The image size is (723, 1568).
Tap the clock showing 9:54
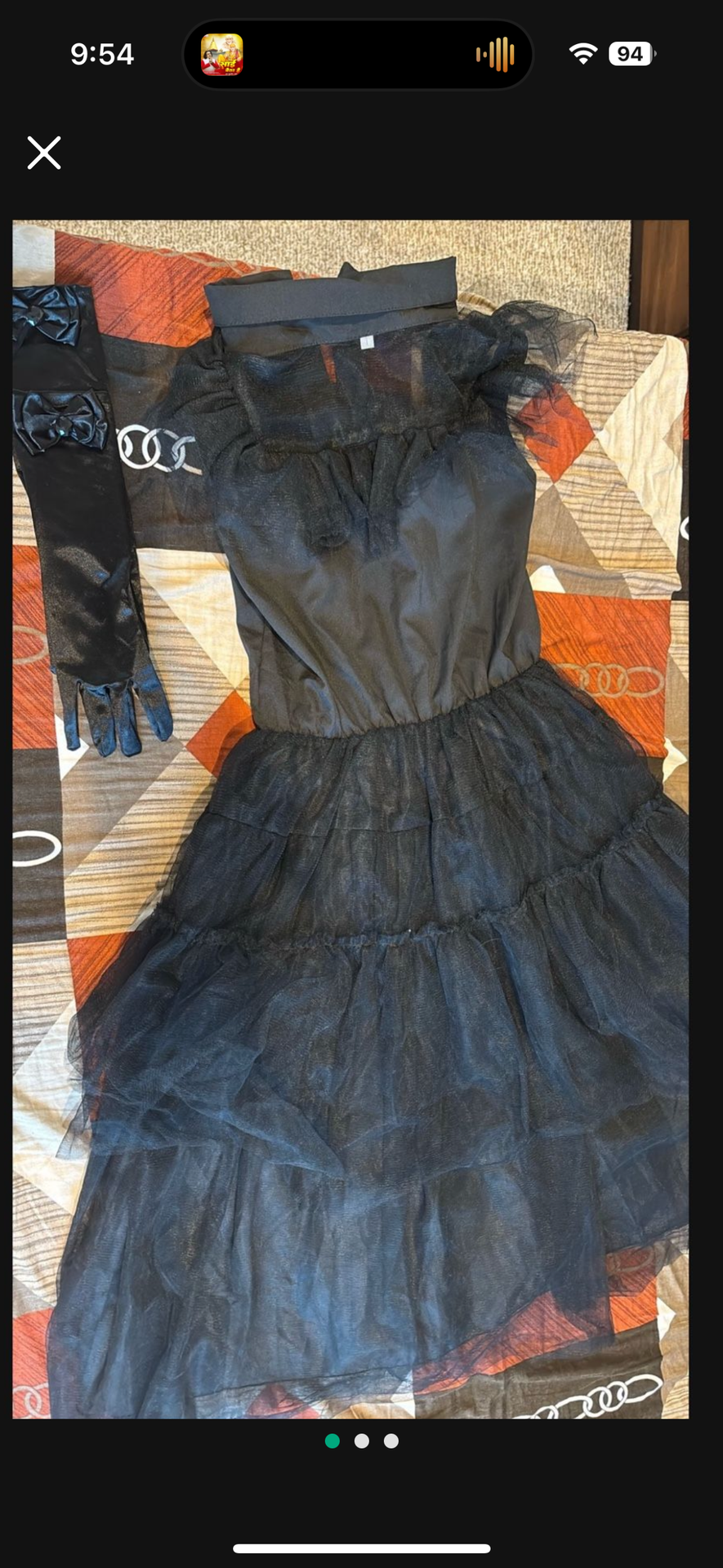(103, 54)
